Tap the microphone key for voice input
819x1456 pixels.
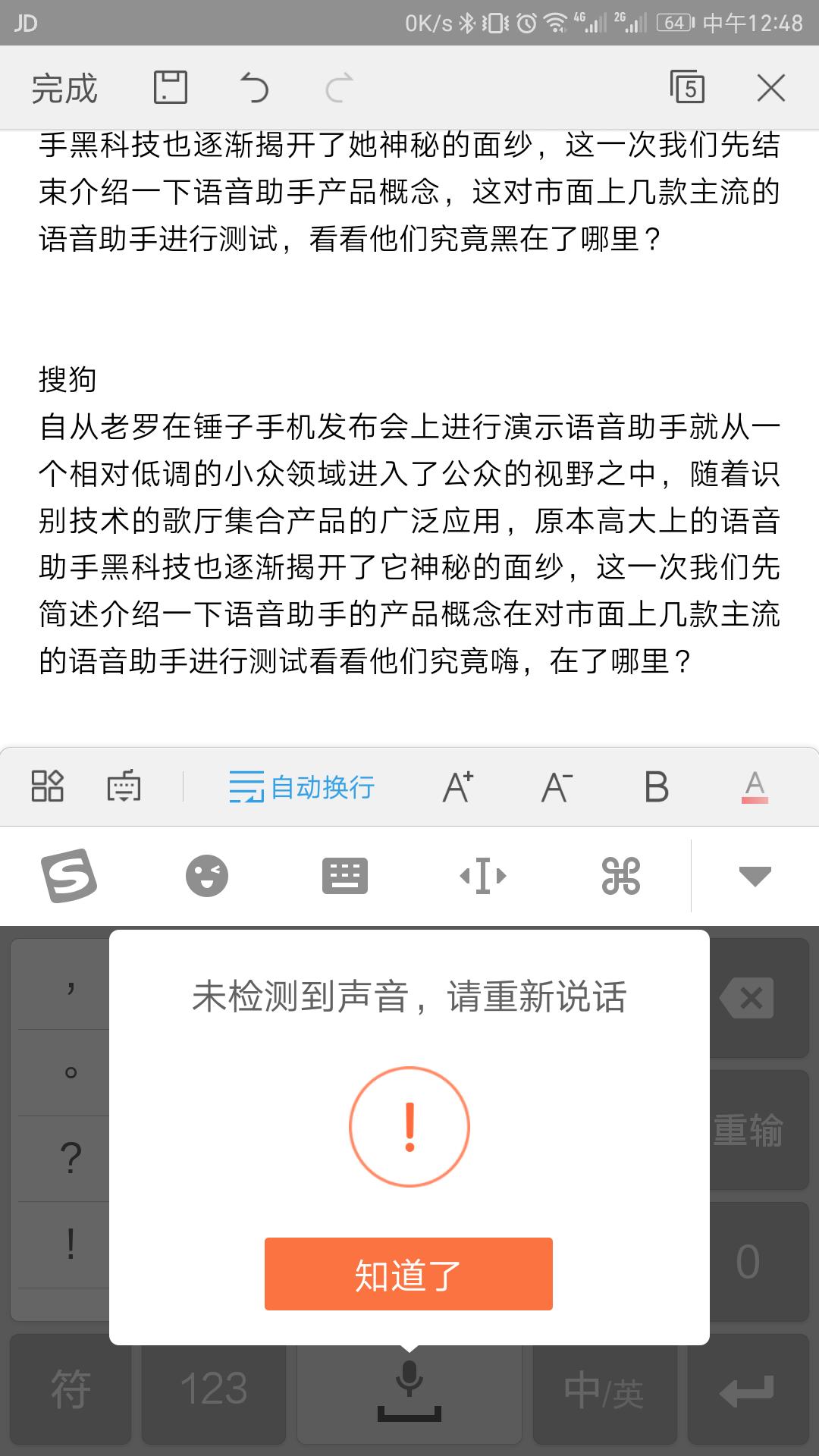(408, 1388)
